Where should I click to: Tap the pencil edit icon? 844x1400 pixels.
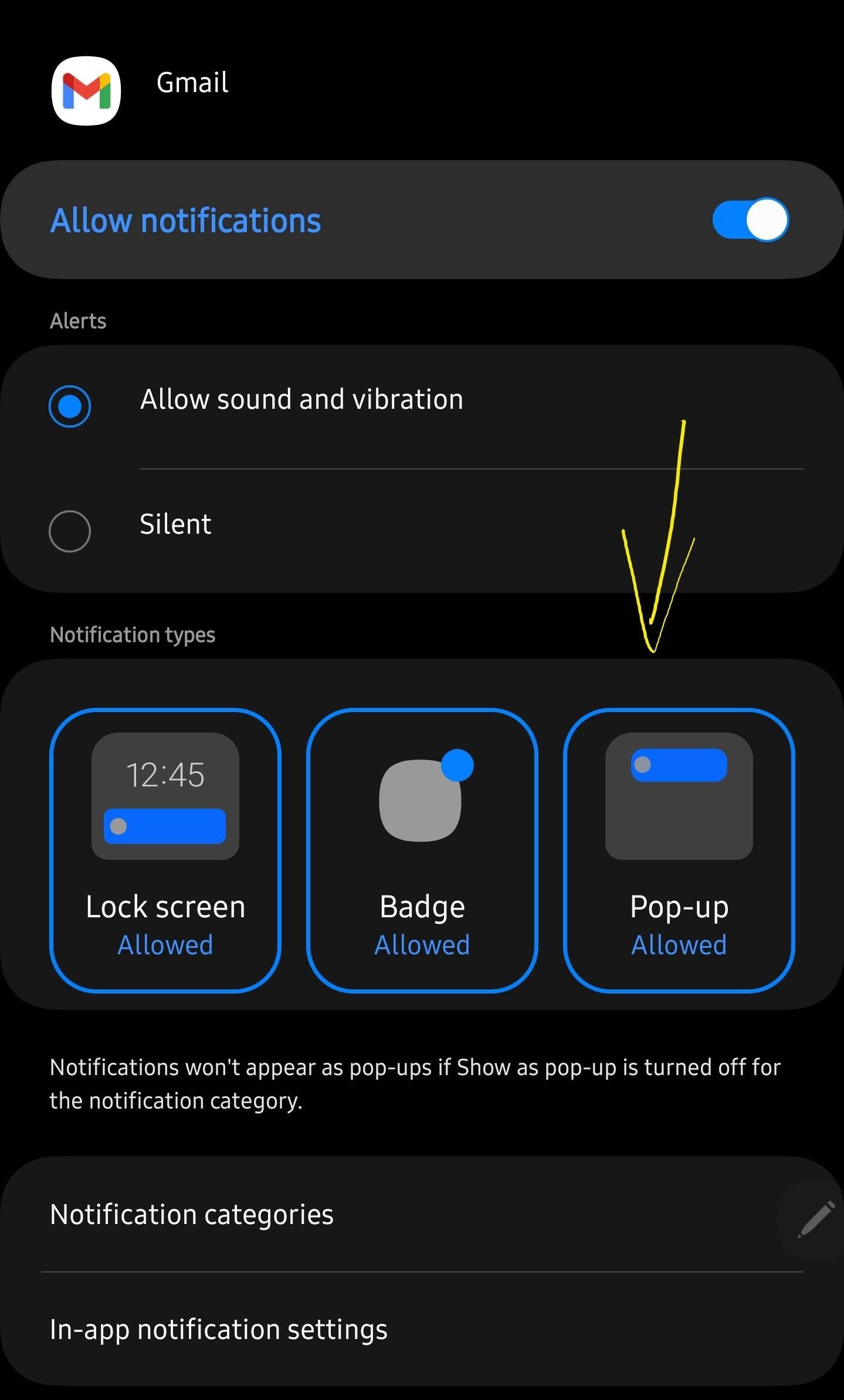click(x=816, y=1218)
